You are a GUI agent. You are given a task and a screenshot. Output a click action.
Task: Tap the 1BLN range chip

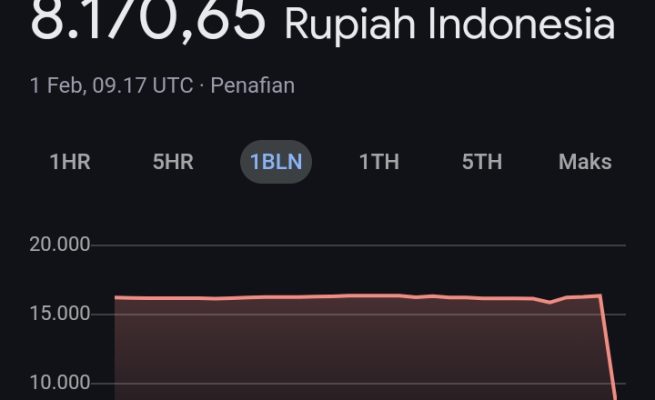point(276,162)
